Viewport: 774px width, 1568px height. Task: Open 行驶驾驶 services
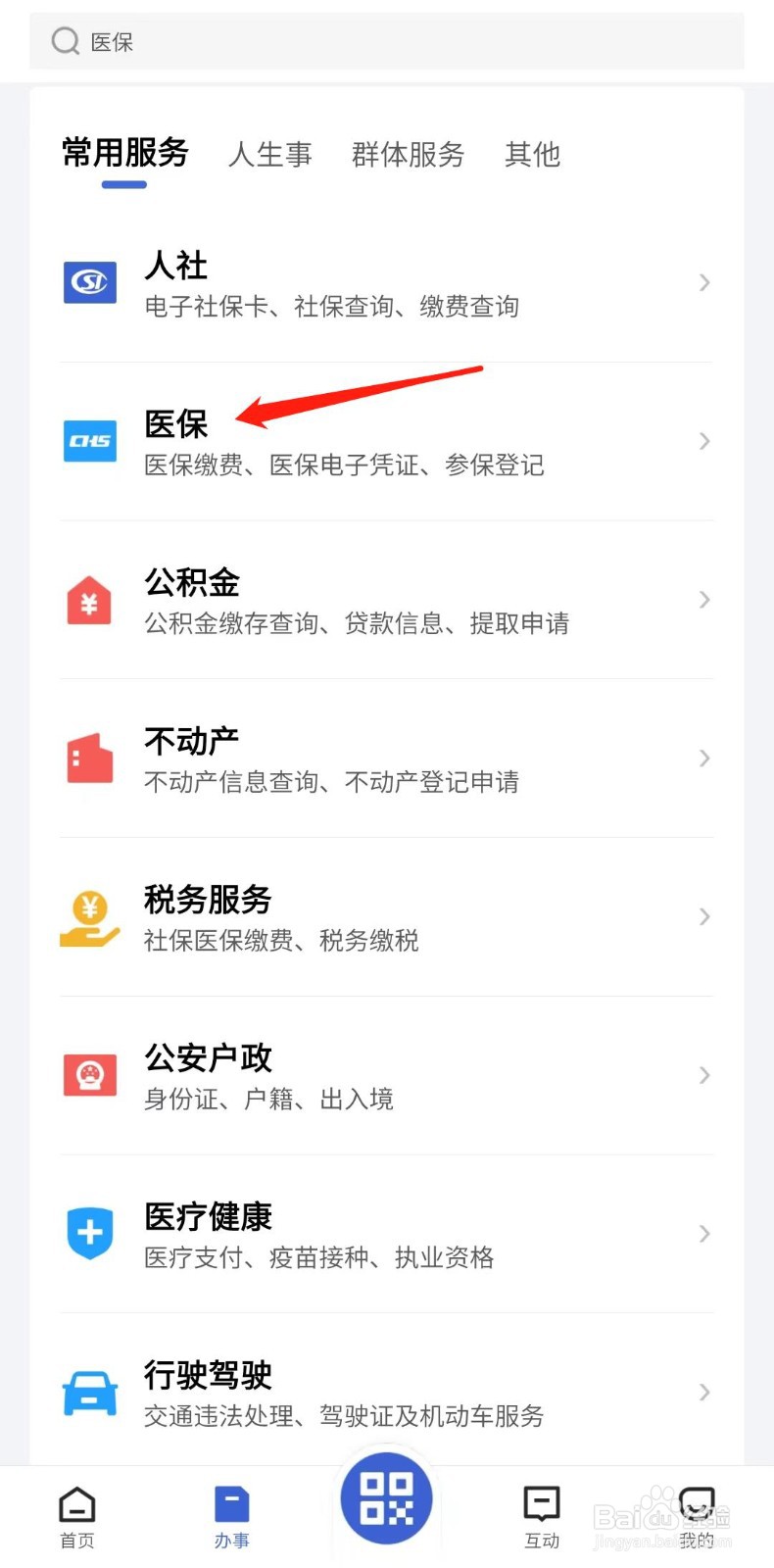386,1393
